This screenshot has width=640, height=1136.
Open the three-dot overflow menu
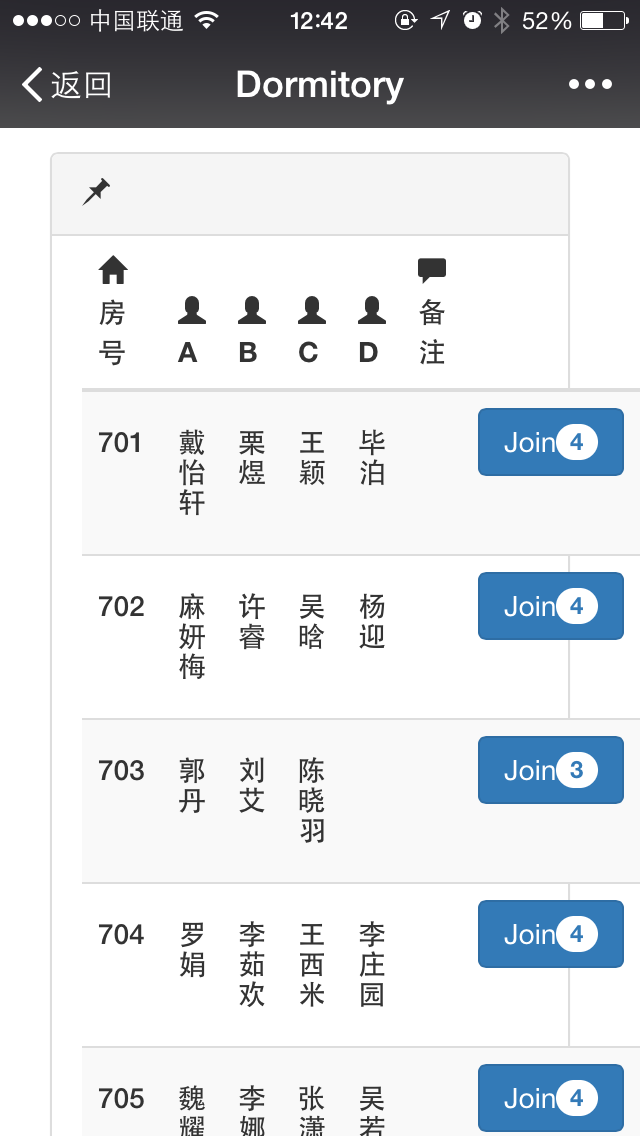click(590, 85)
